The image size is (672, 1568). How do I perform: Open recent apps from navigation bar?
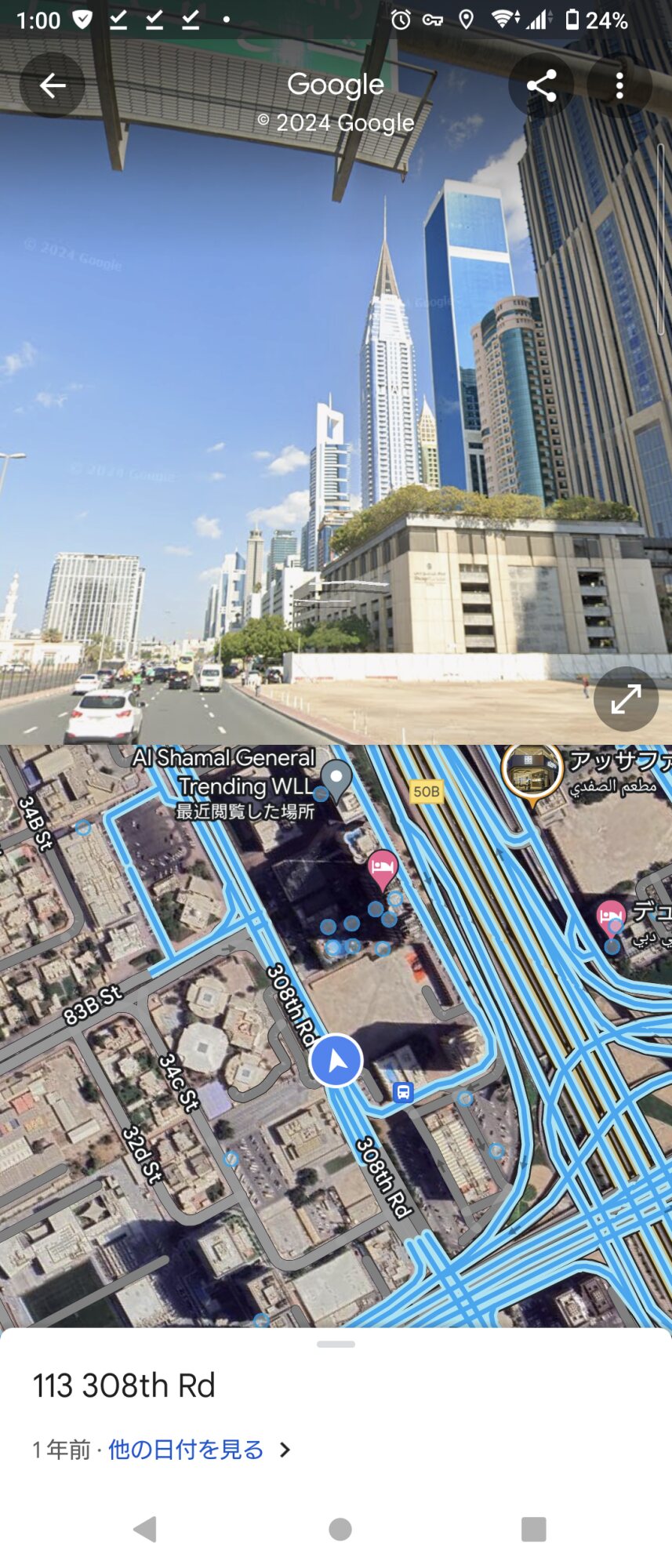[533, 1529]
